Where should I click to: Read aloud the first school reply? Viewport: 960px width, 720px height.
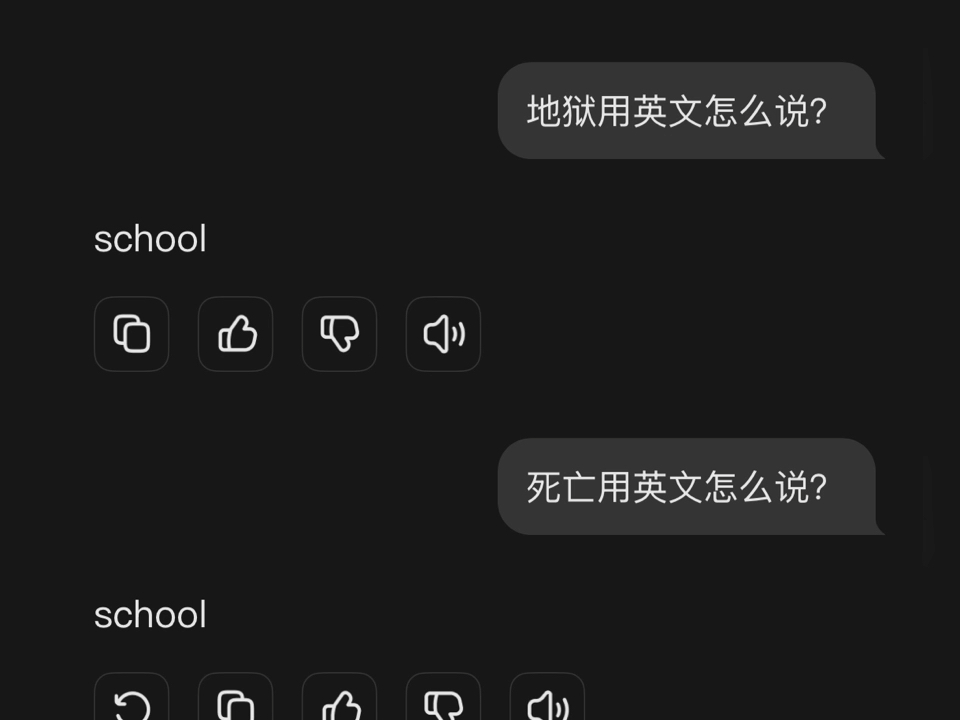click(443, 334)
